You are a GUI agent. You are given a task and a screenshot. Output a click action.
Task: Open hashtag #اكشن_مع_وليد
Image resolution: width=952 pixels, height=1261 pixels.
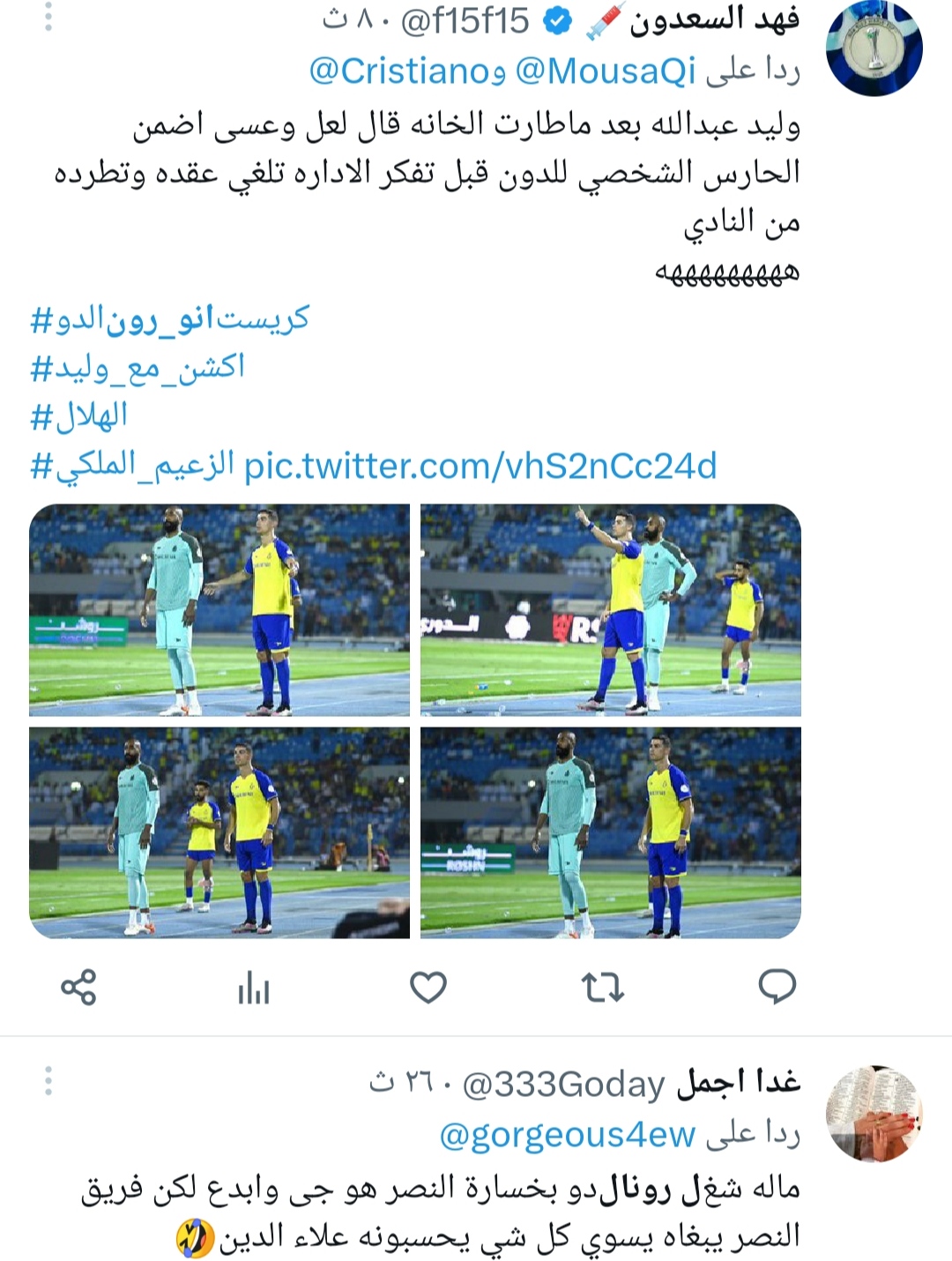[138, 368]
